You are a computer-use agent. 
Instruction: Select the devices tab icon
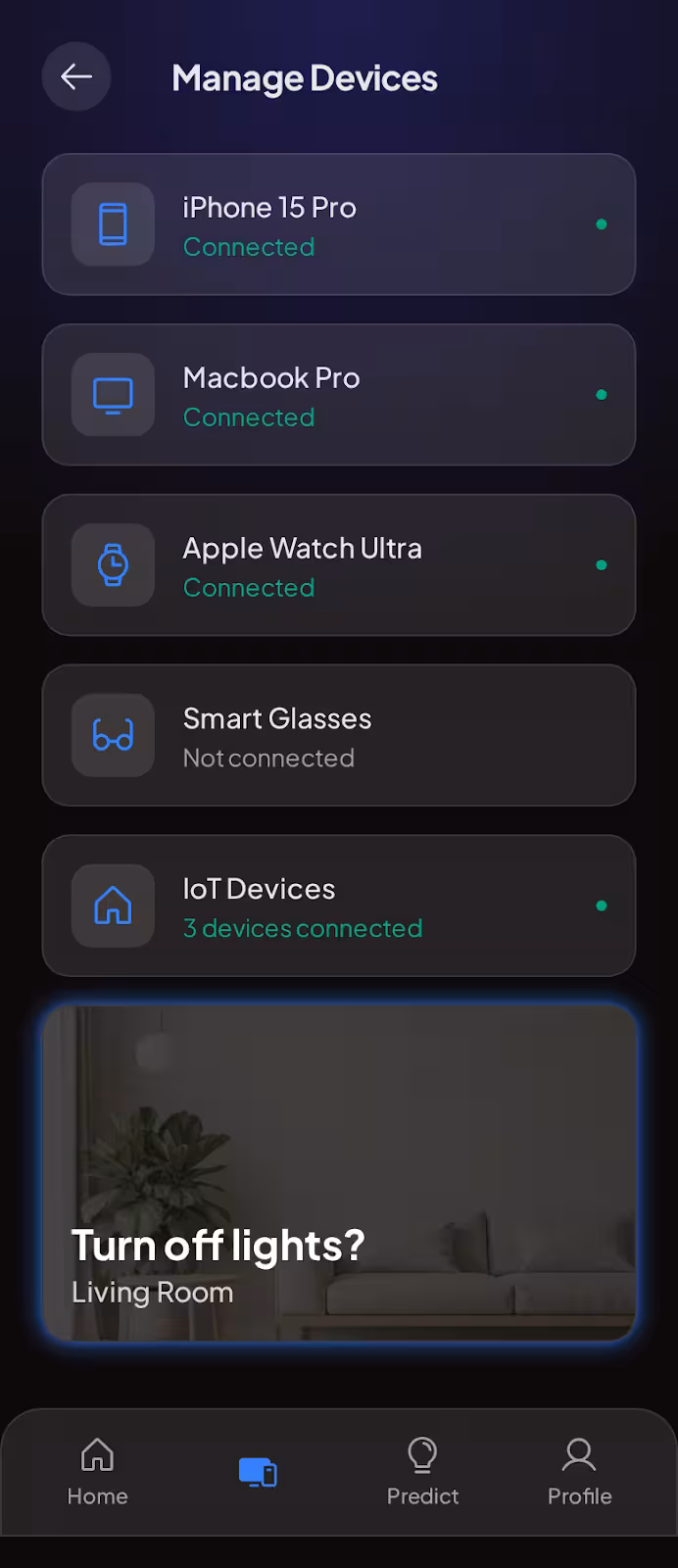coord(258,1472)
